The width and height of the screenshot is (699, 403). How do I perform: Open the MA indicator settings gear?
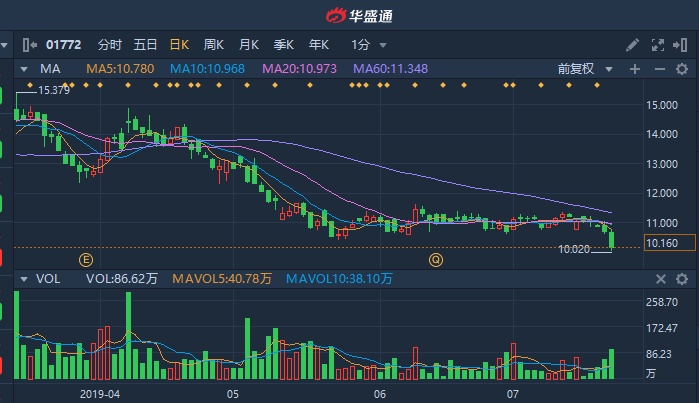[x=683, y=69]
